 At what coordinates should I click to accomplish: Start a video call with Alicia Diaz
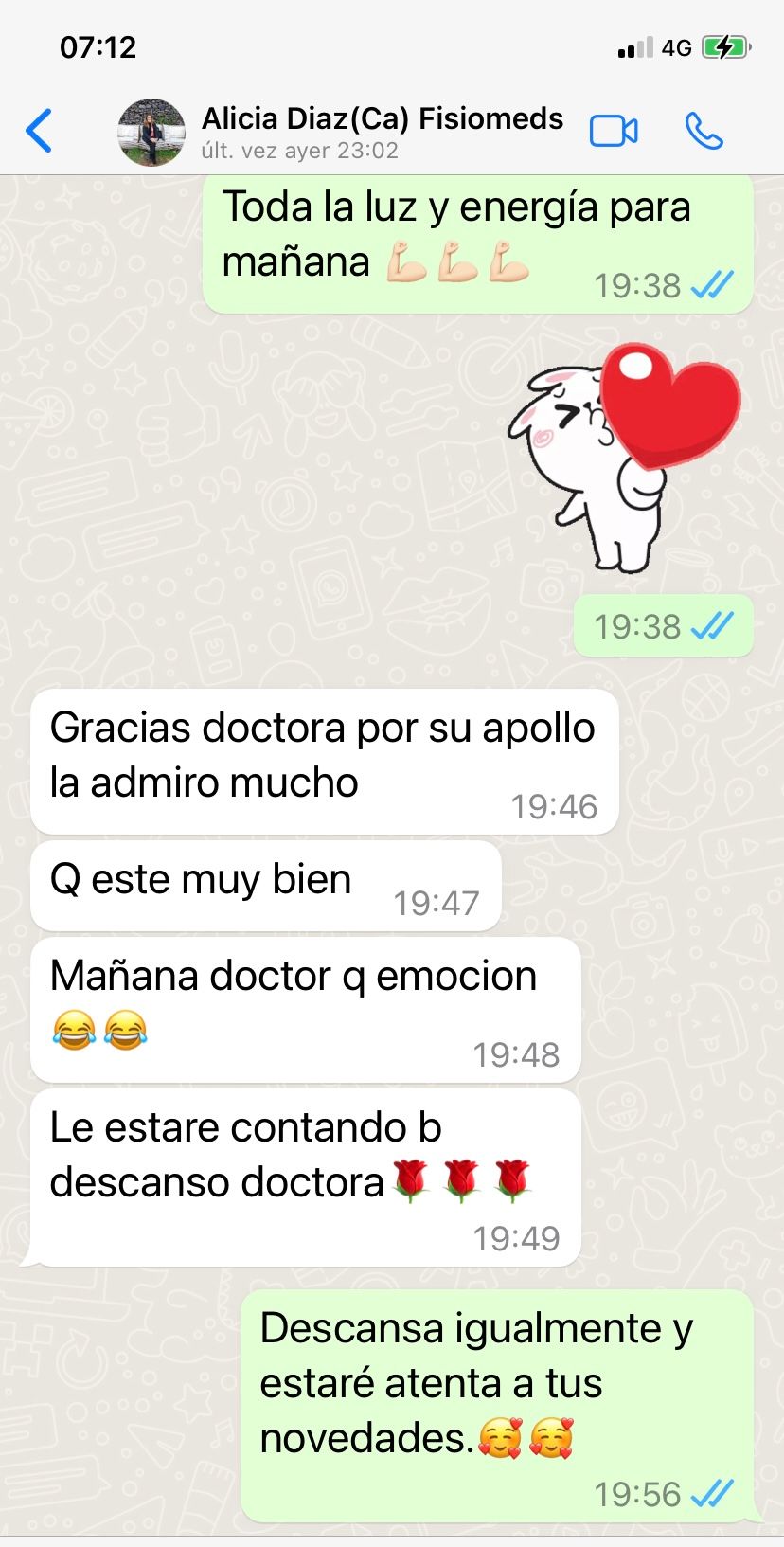pyautogui.click(x=614, y=131)
